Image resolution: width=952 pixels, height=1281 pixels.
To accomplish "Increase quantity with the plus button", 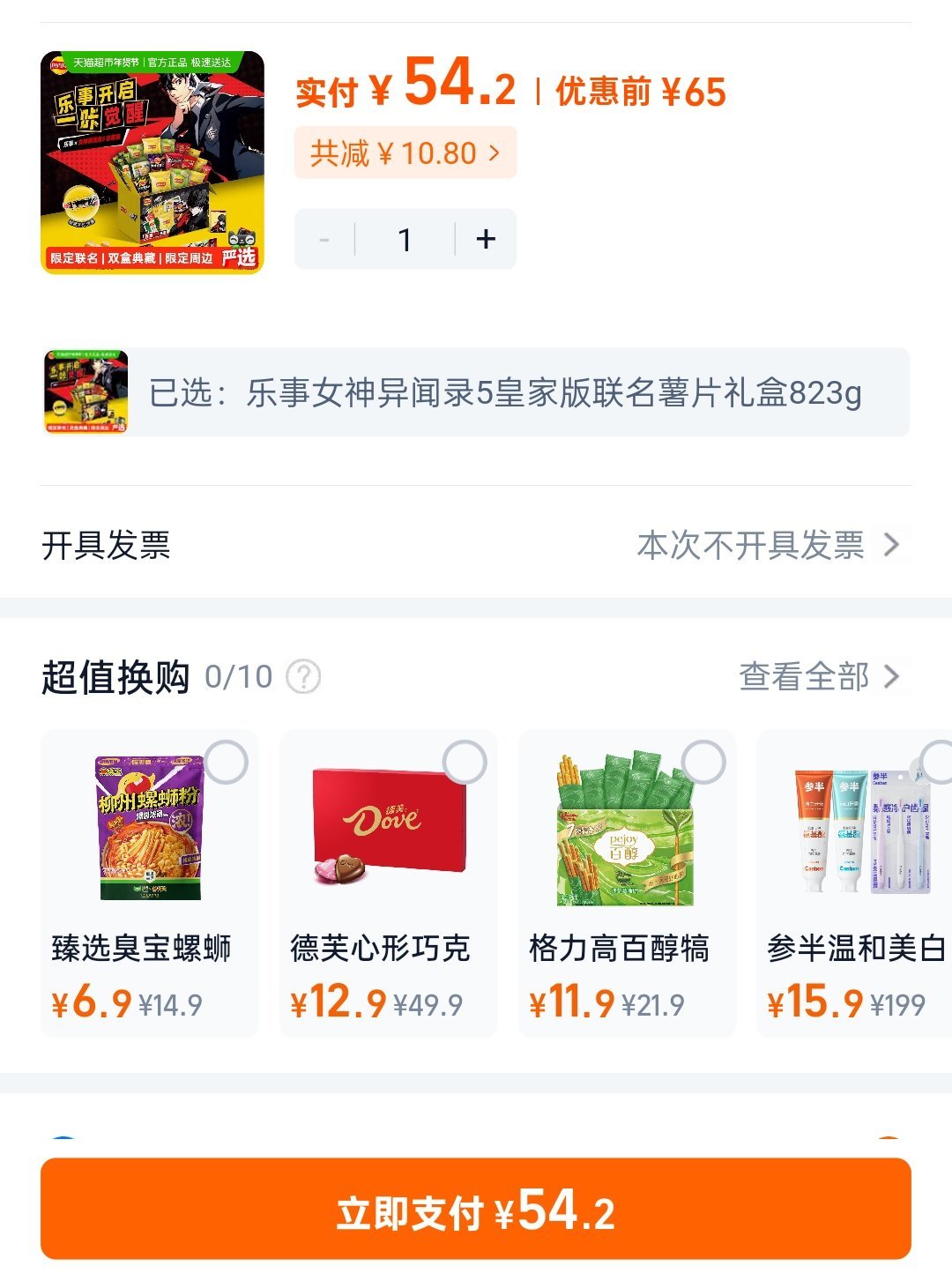I will coord(486,239).
